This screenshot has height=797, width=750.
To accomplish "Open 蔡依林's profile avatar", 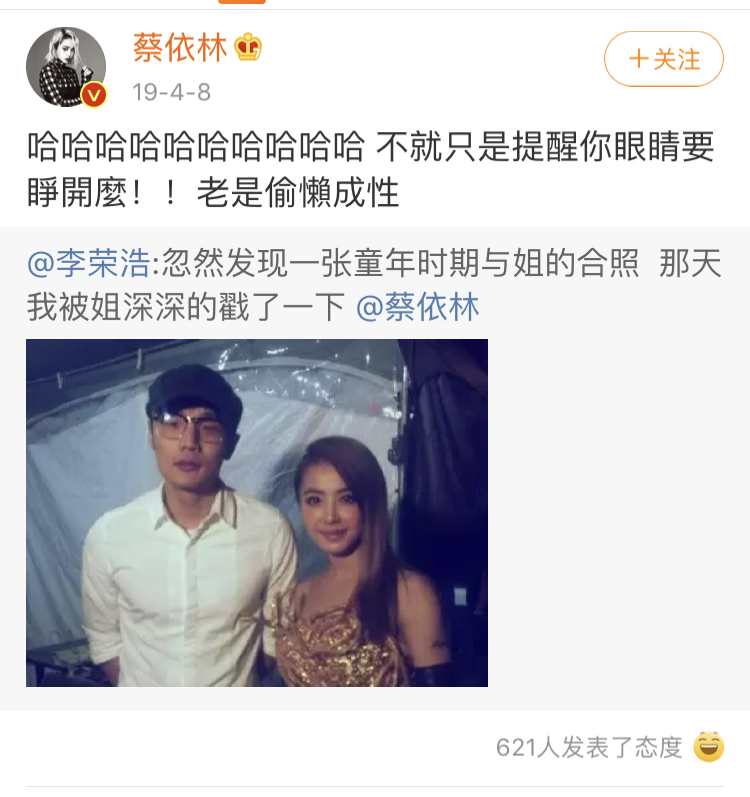I will [66, 67].
